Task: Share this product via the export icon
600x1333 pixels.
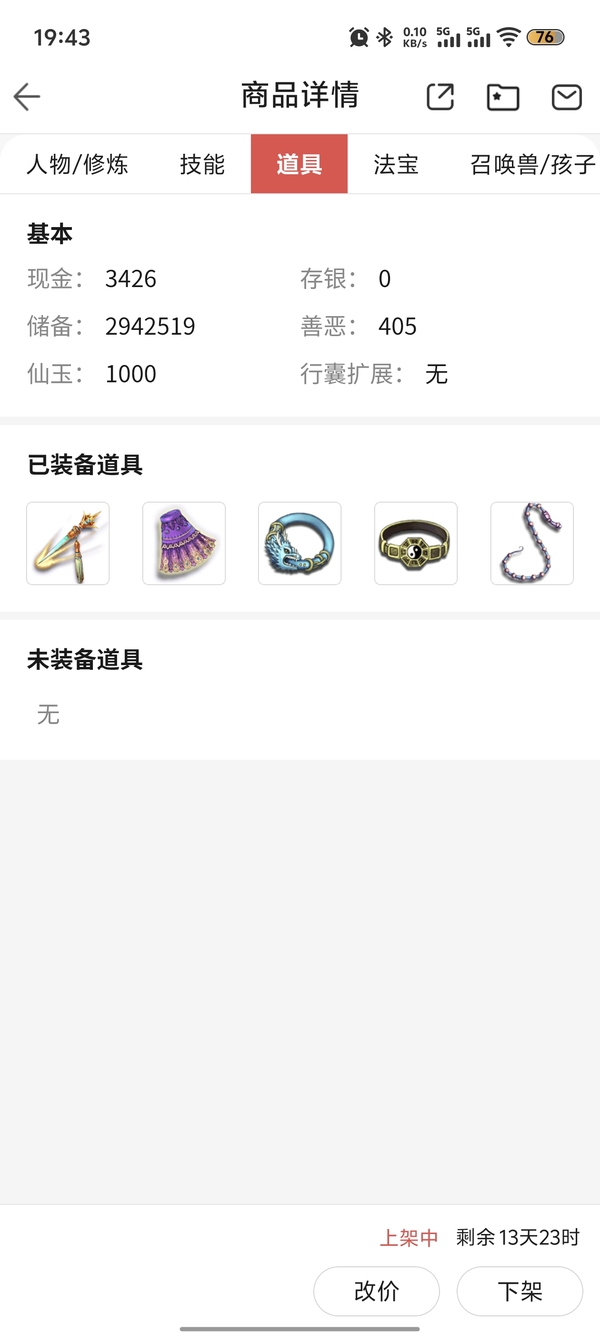Action: [440, 96]
